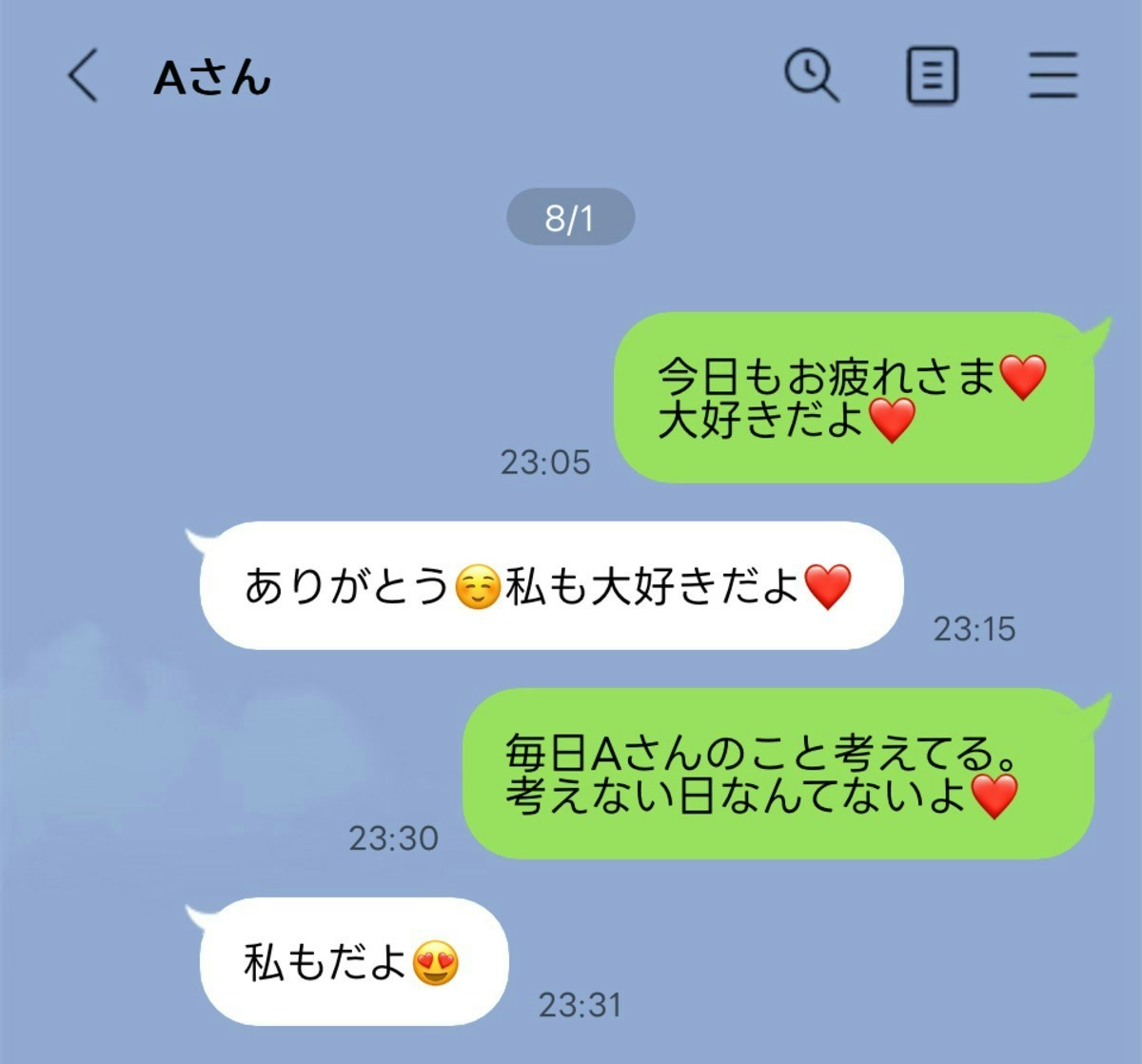The height and width of the screenshot is (1064, 1142).
Task: Go back from the Aさん chat
Action: coord(84,76)
